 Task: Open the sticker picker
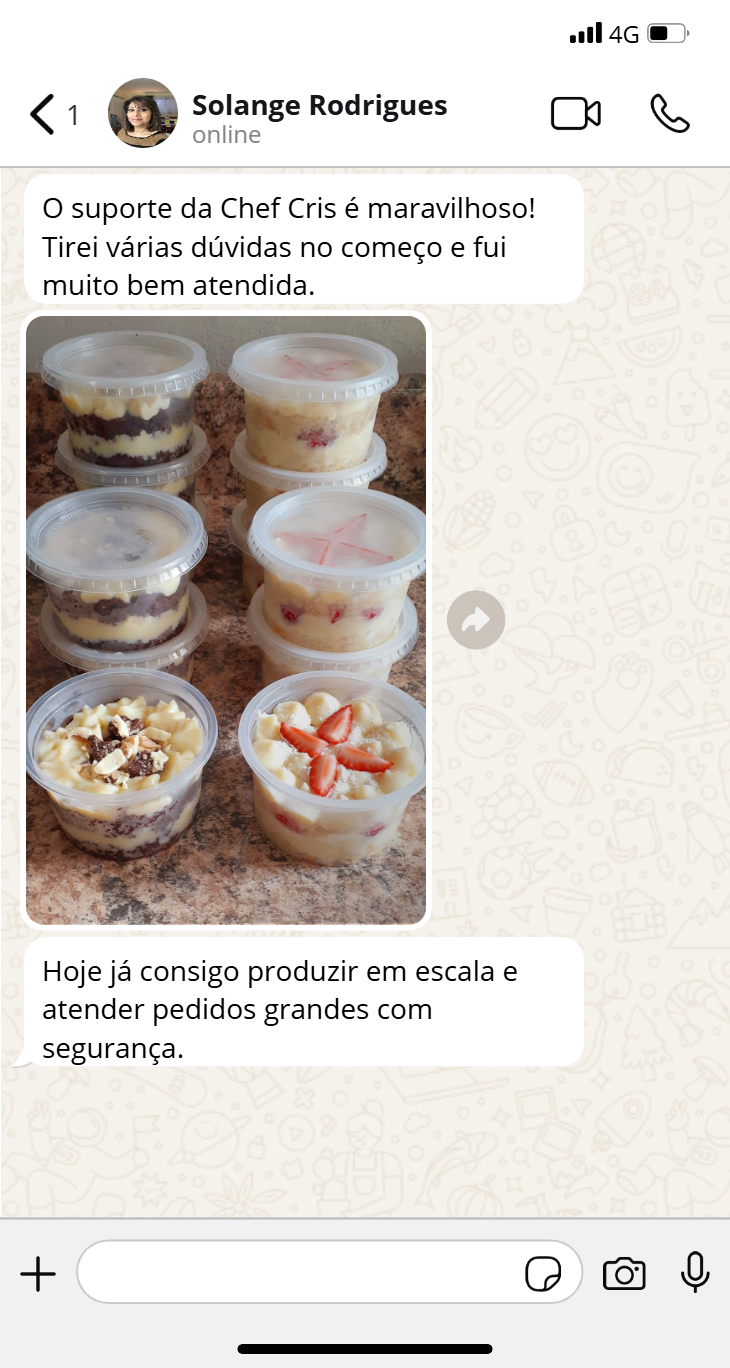click(x=543, y=1274)
